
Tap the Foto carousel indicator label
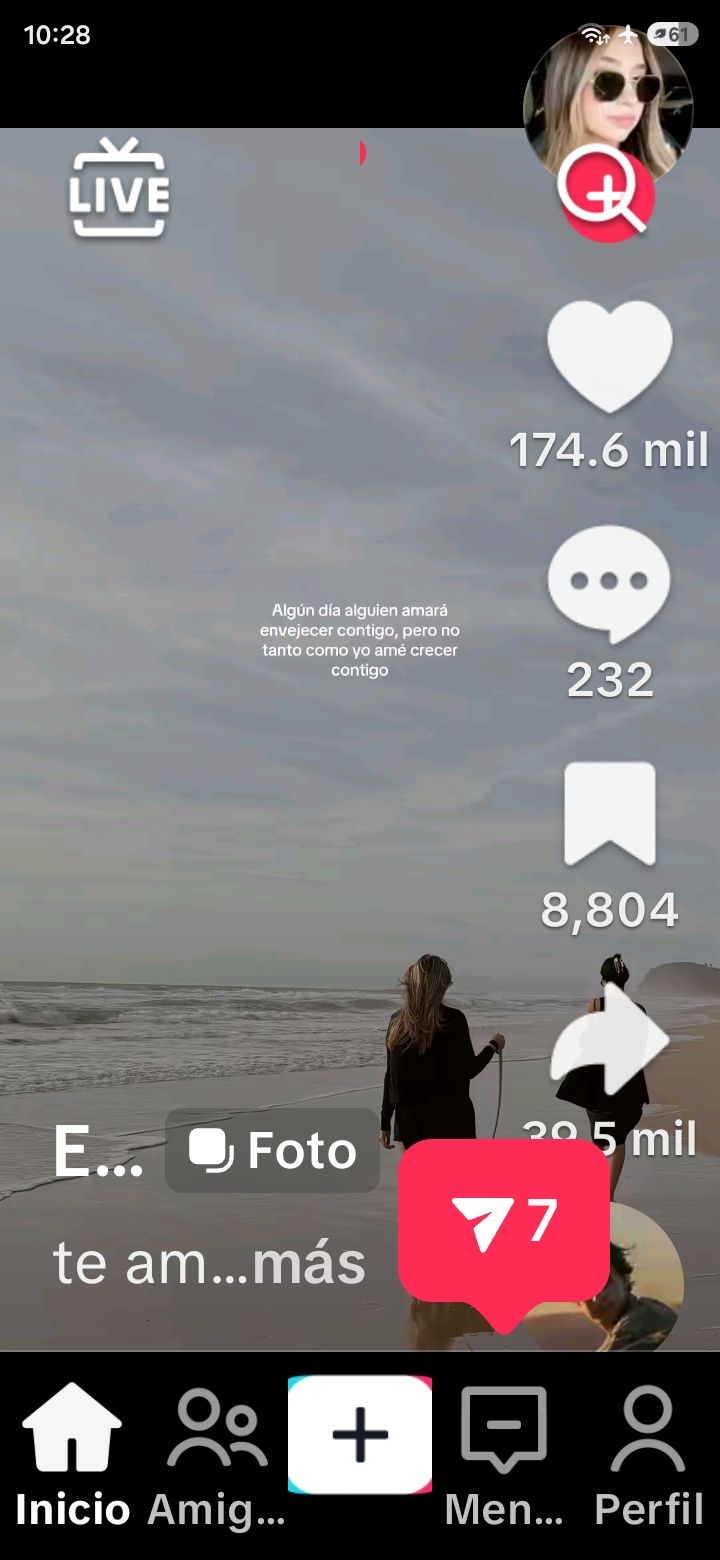point(272,1151)
